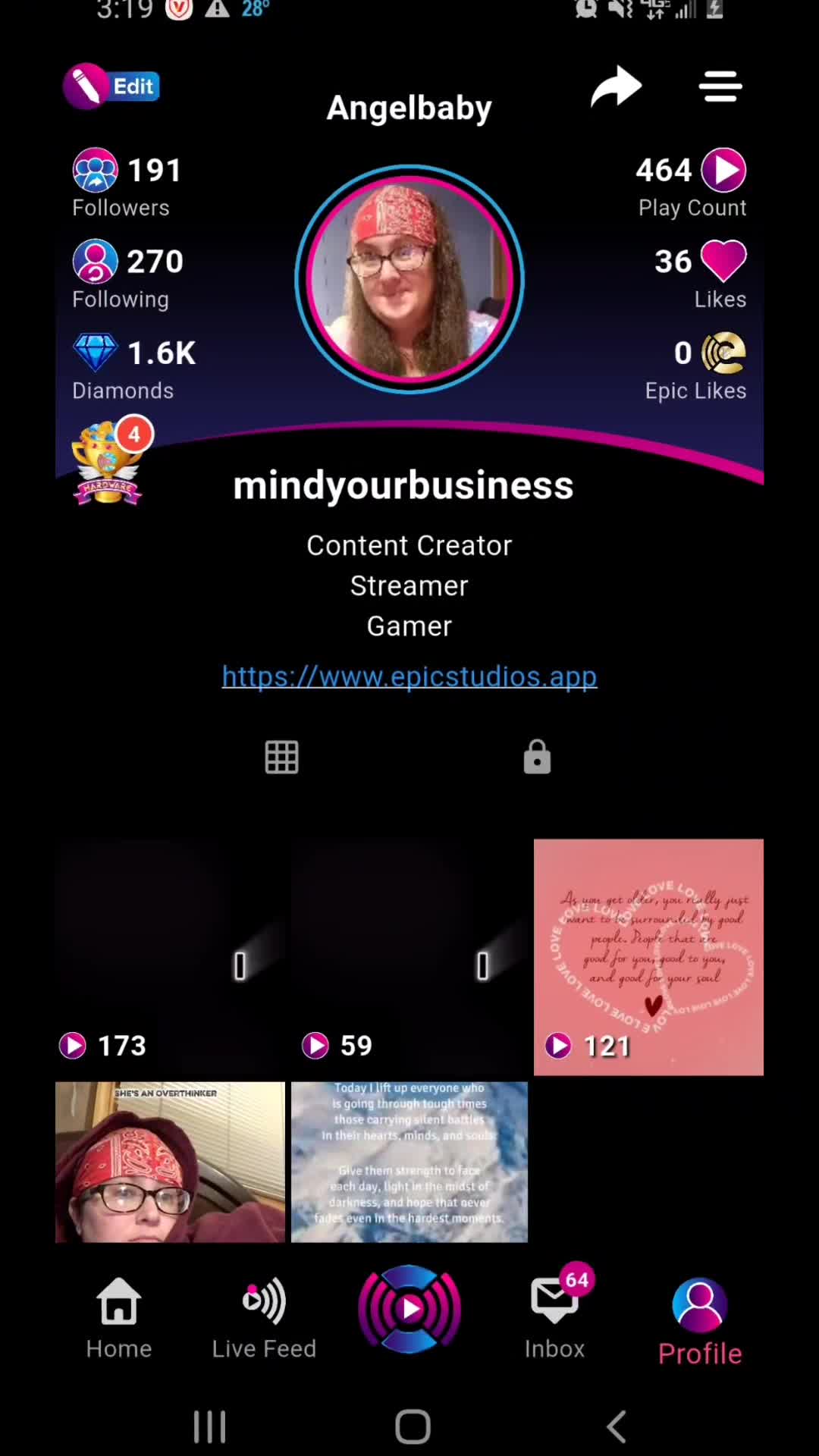Share this profile via arrow icon
This screenshot has height=1456, width=819.
(x=617, y=86)
